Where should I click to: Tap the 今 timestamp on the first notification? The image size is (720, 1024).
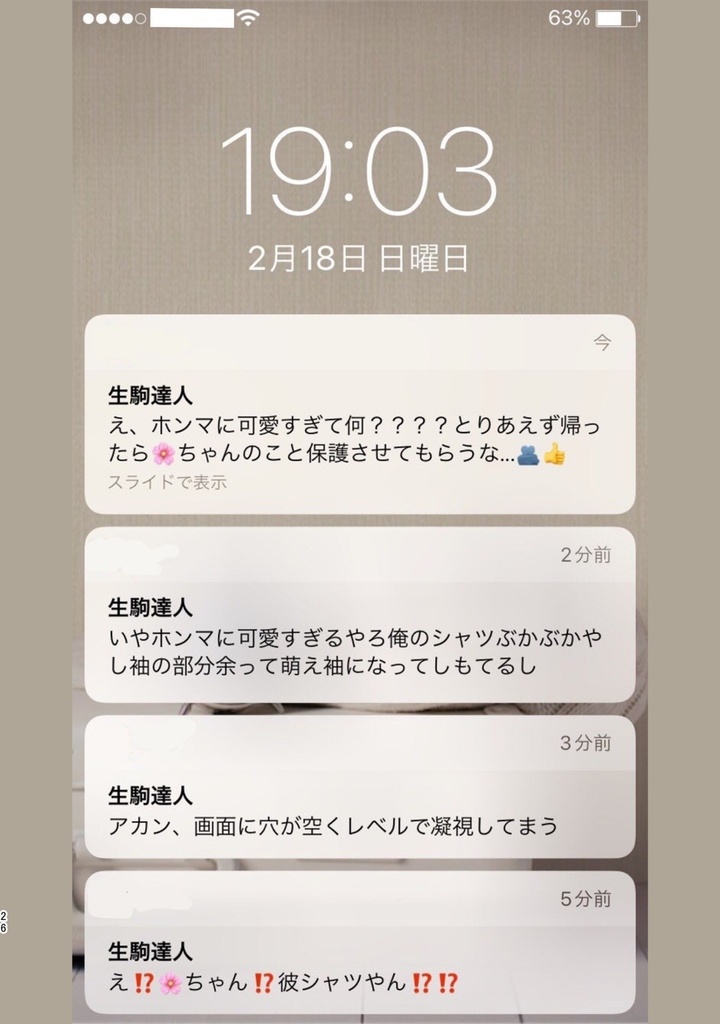pos(603,341)
